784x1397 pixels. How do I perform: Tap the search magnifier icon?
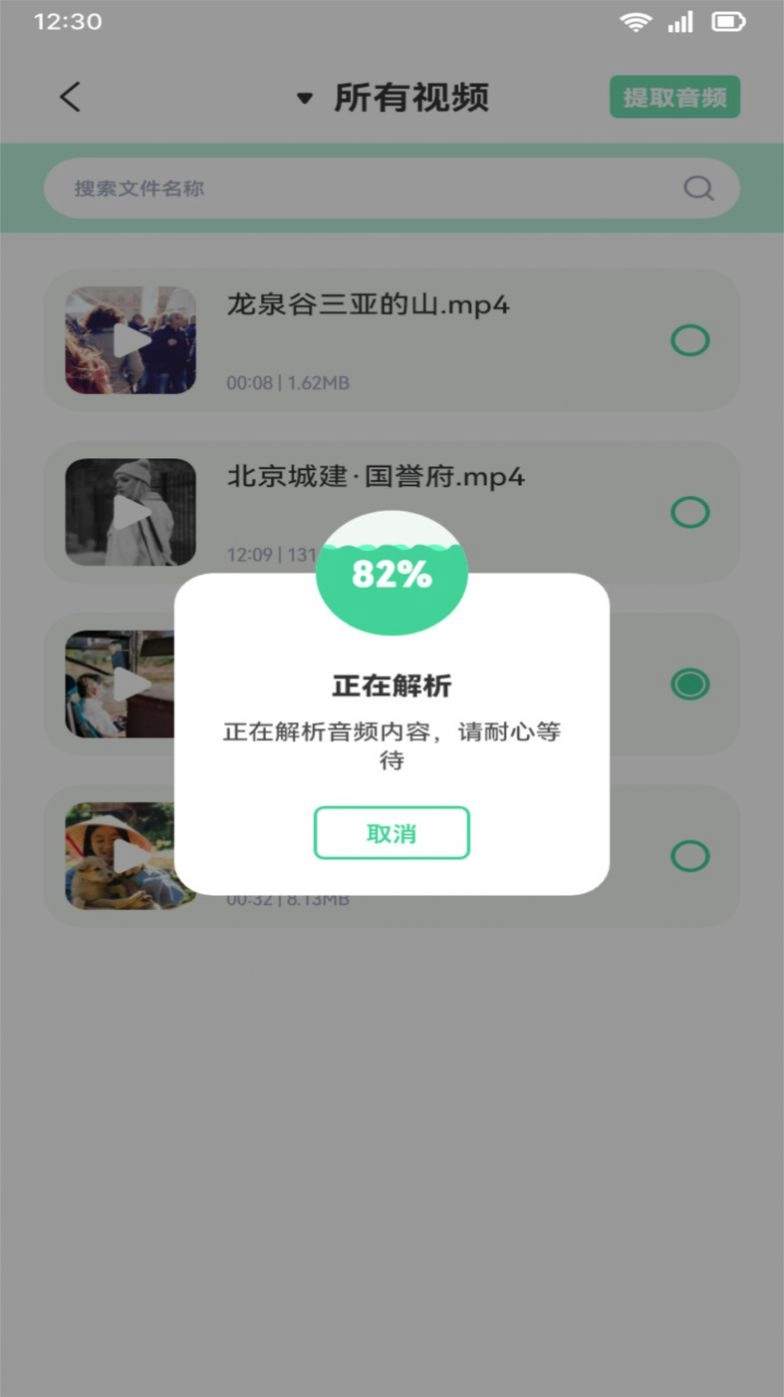click(698, 188)
